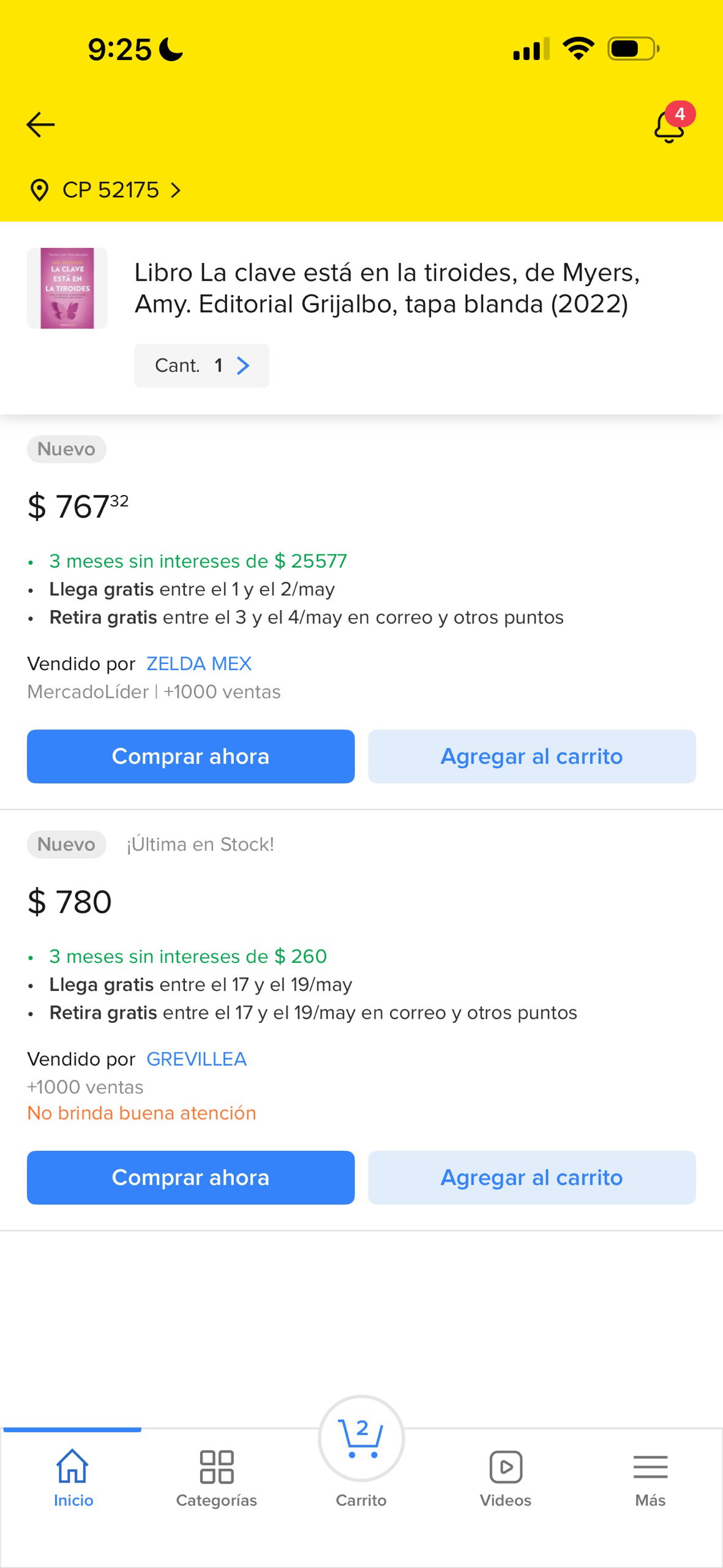Open seller GREVILLEA profile
Viewport: 723px width, 1568px height.
(197, 1059)
